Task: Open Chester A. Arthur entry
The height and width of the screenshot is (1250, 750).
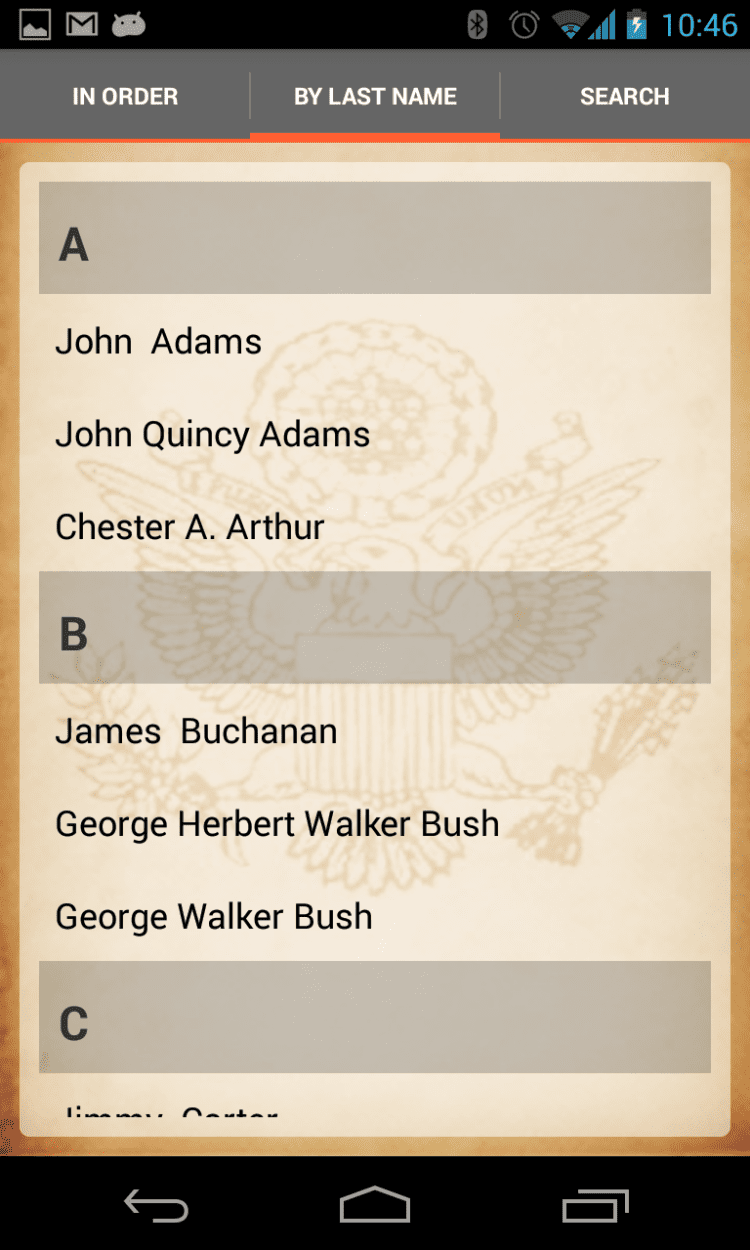Action: 190,527
